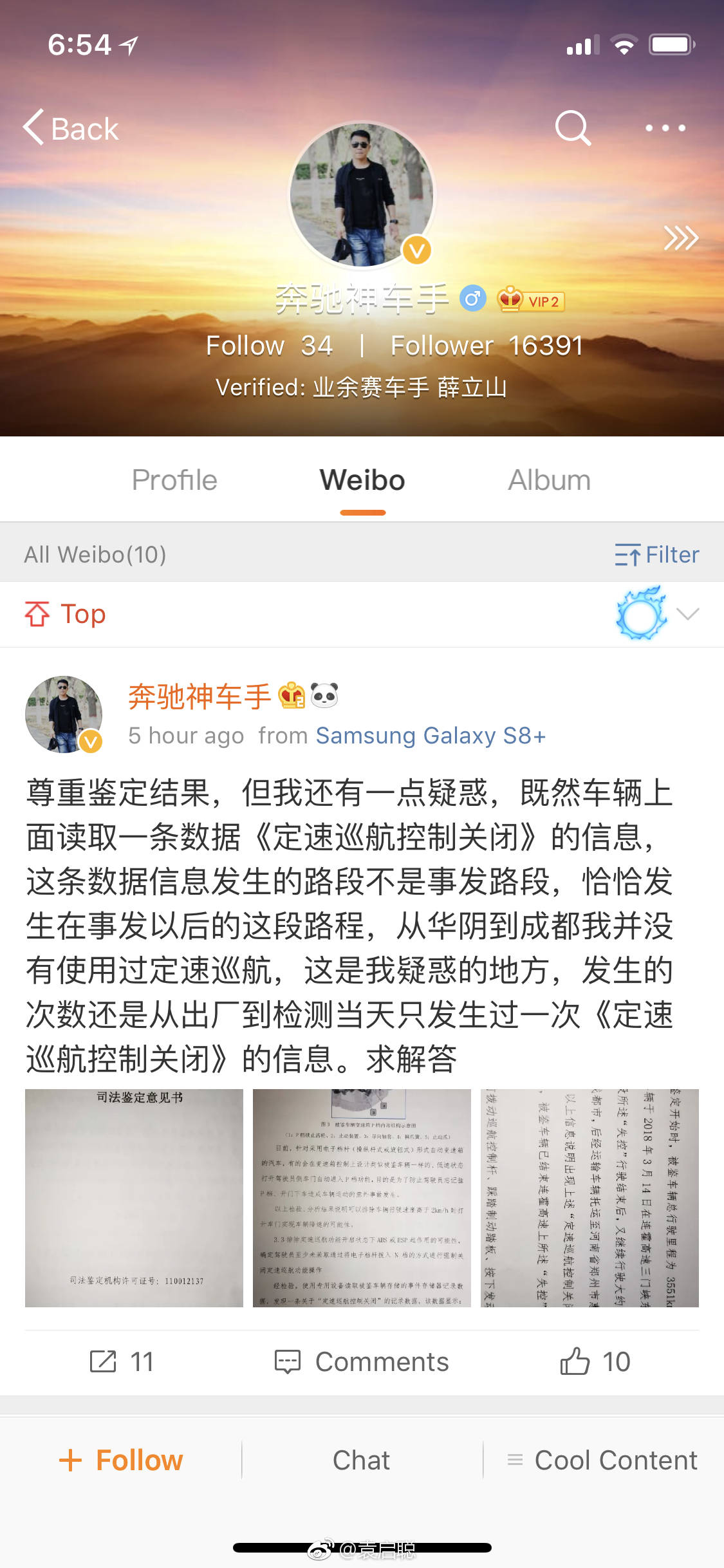View the Follower 16391 list

tap(487, 346)
